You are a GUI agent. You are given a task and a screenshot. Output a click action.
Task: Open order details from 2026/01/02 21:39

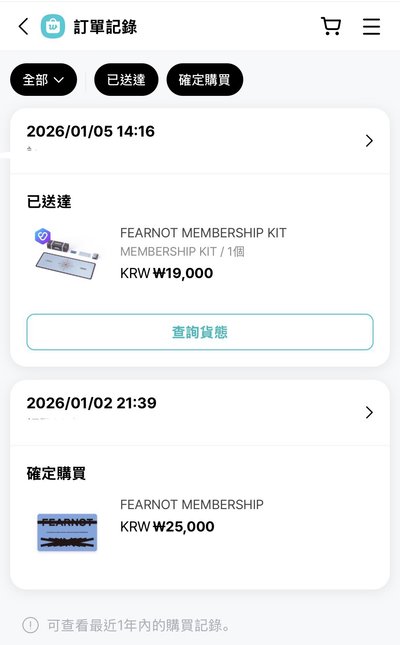click(200, 412)
